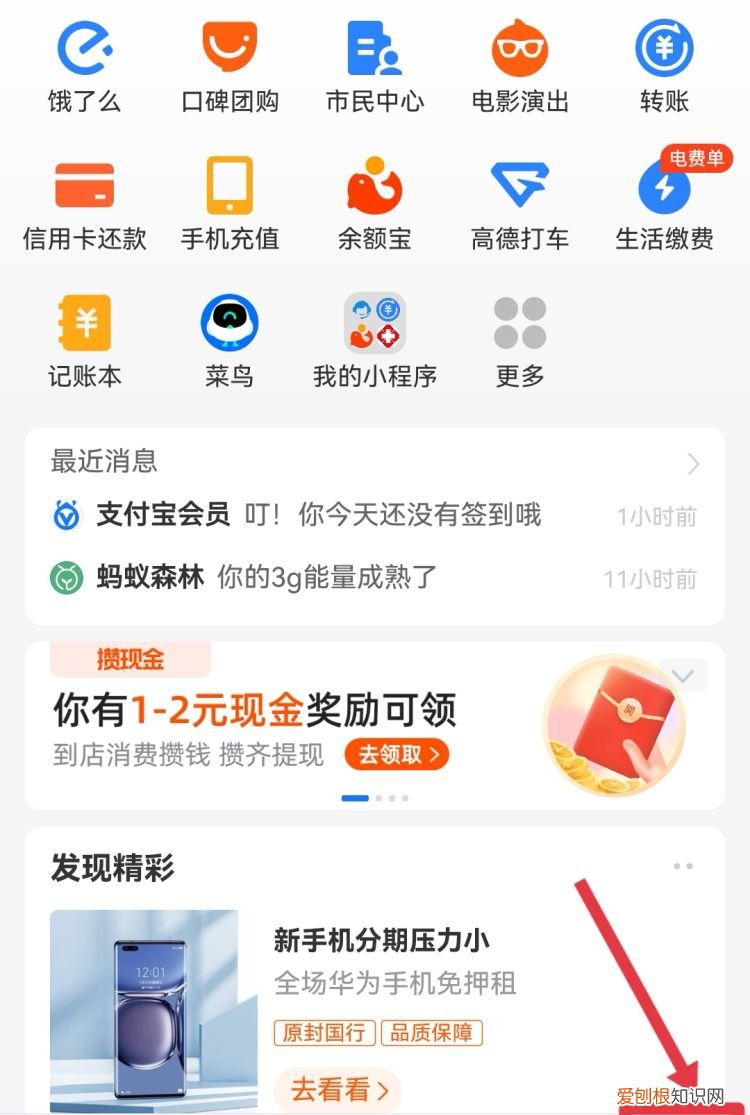Collapse the 攒现金 cash reward banner
The image size is (750, 1115).
pos(684,675)
